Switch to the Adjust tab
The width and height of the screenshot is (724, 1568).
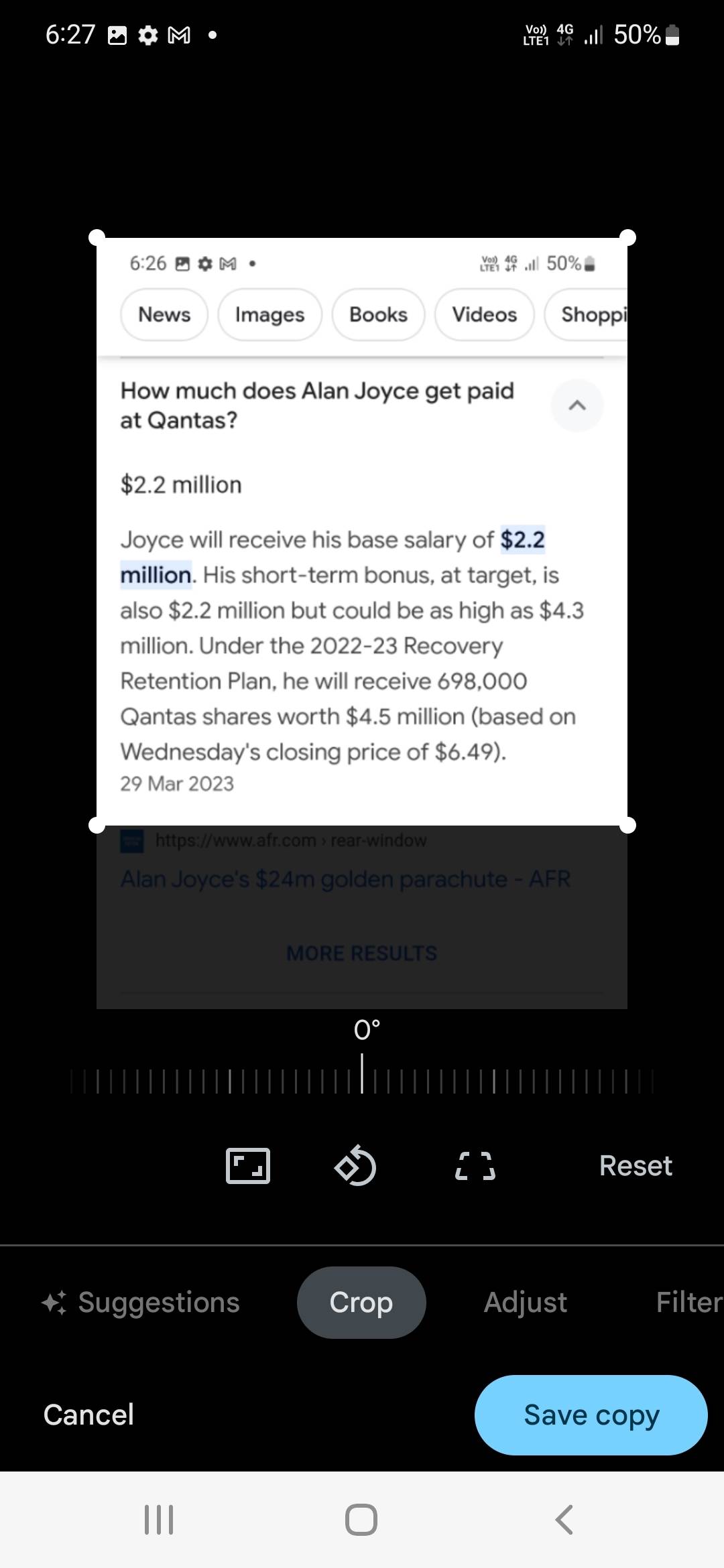click(x=526, y=1303)
